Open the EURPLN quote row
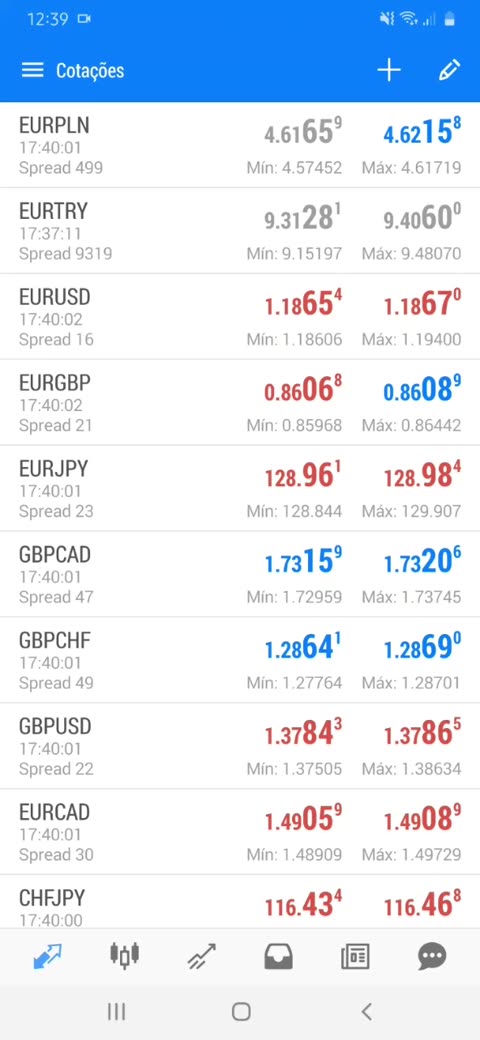Screen dimensions: 480x1040 (240, 145)
